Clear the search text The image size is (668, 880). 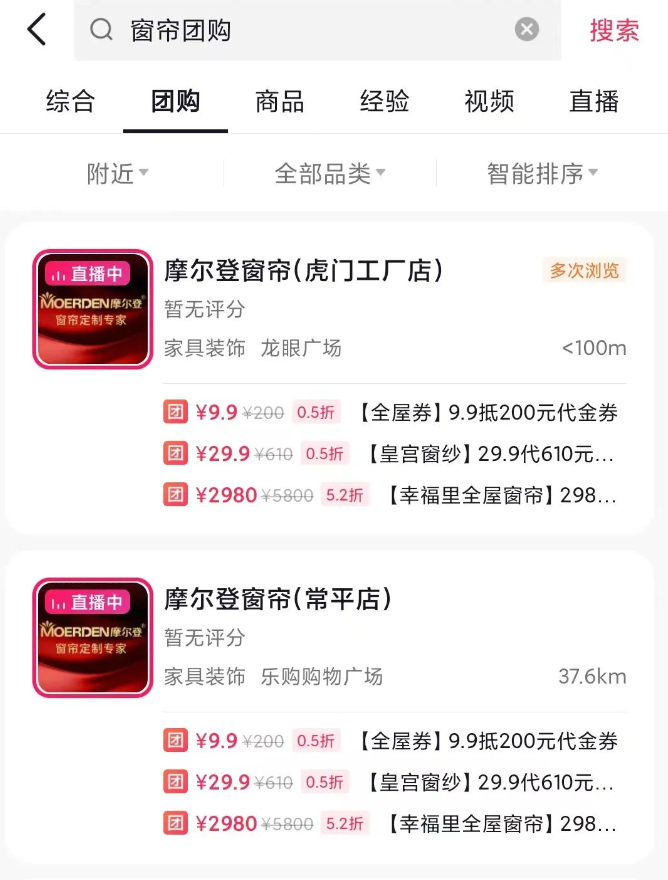(x=527, y=30)
